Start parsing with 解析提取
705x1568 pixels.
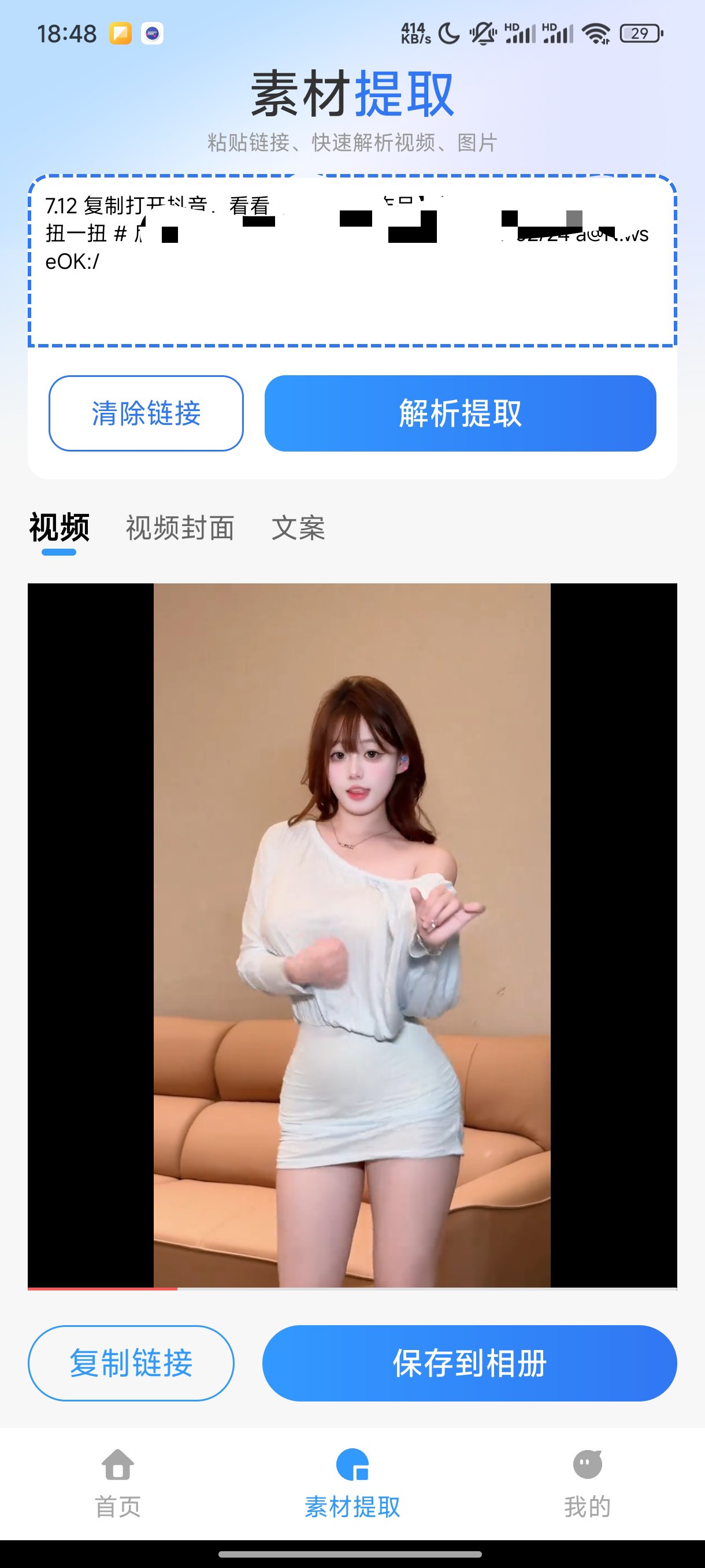click(x=460, y=413)
